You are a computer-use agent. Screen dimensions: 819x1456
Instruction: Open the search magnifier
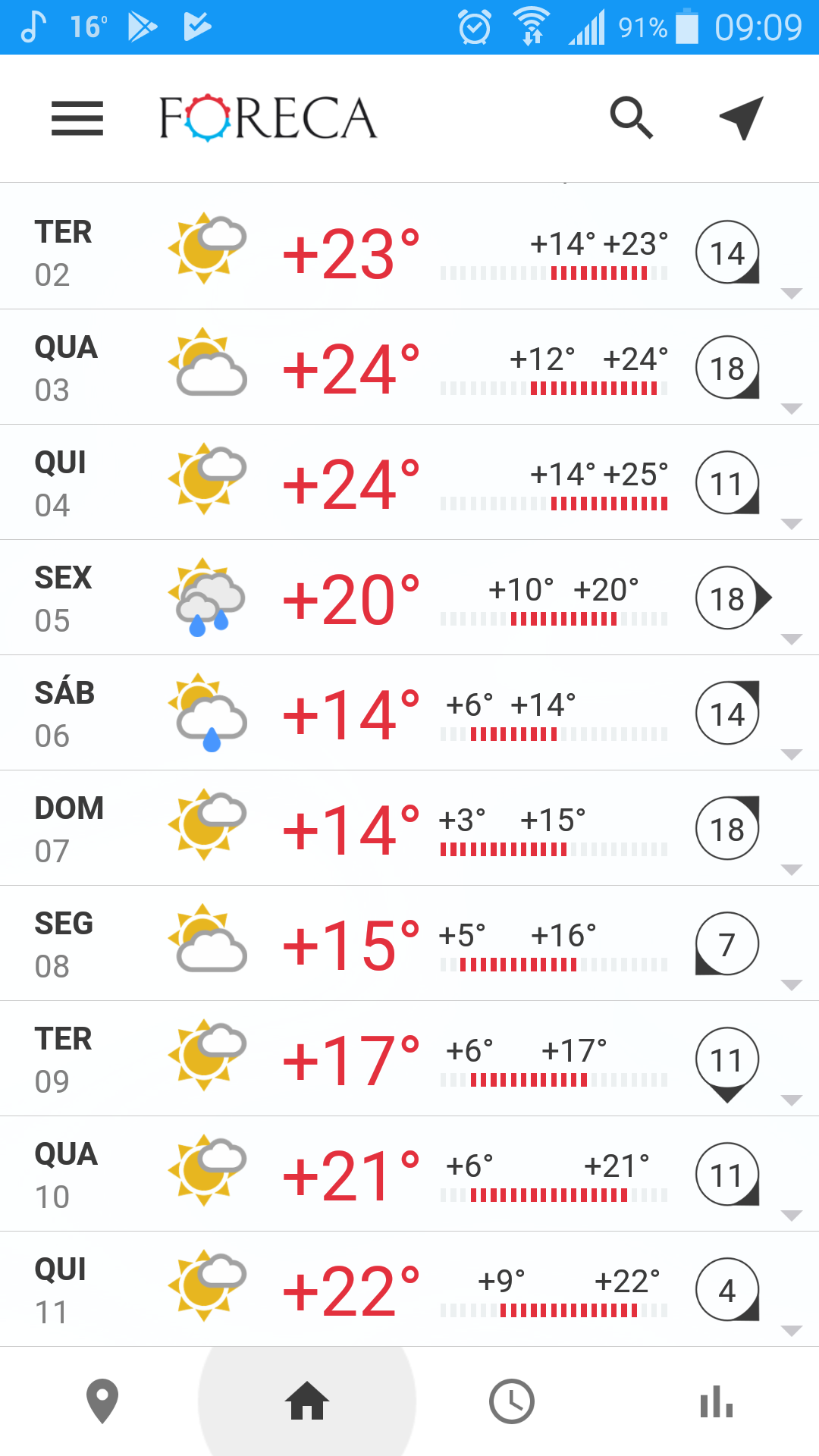click(x=632, y=118)
